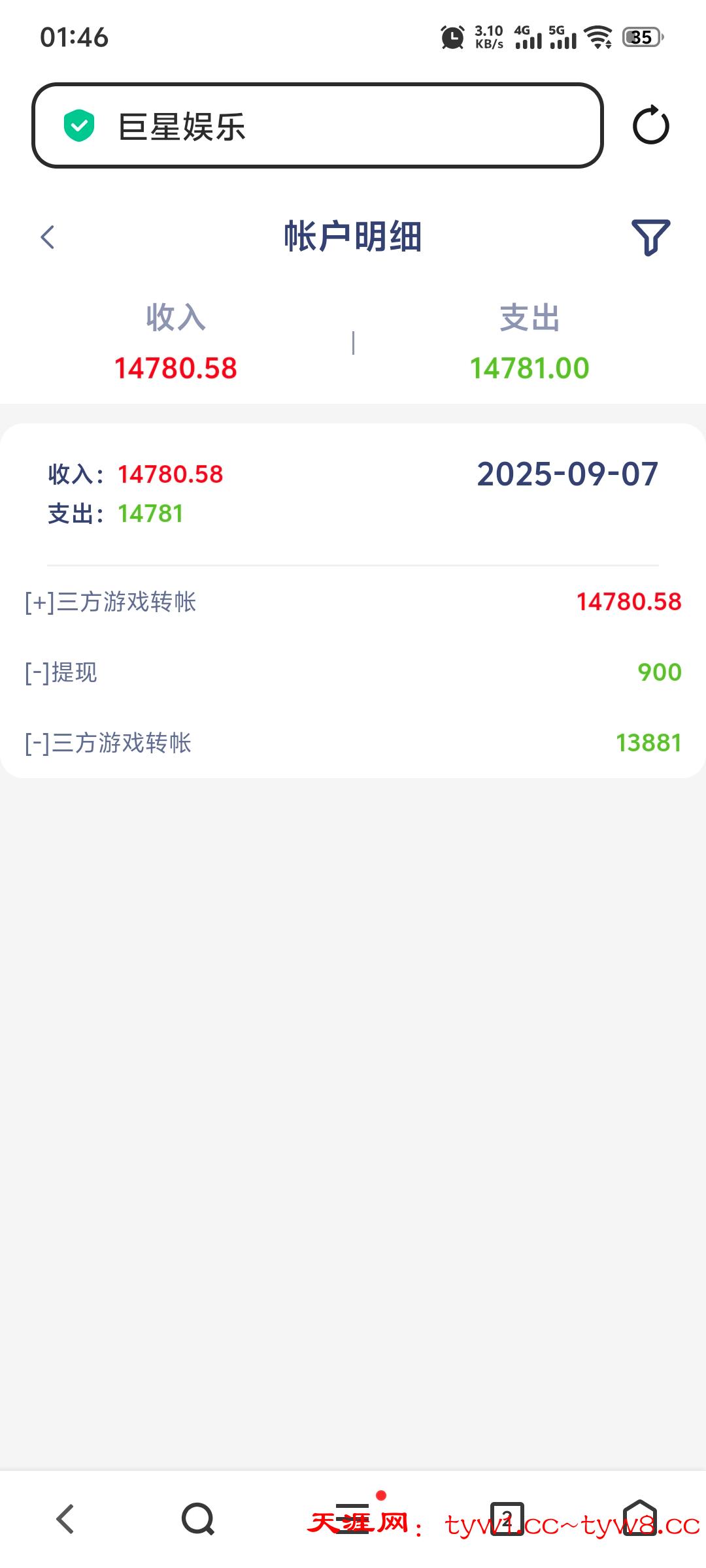This screenshot has height=1568, width=706.
Task: Tap the browser's back arrow in the bottom bar
Action: point(65,1518)
